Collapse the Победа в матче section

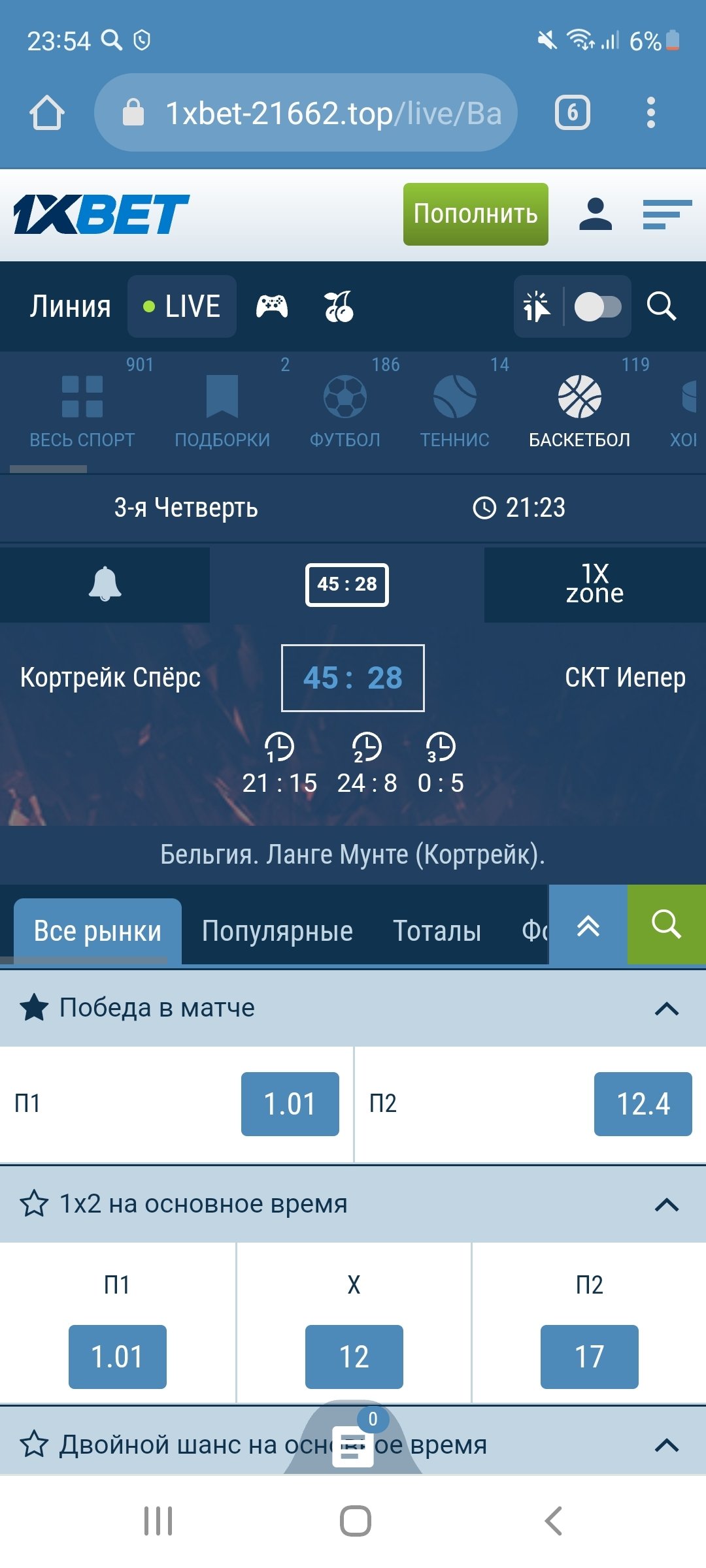[666, 1008]
